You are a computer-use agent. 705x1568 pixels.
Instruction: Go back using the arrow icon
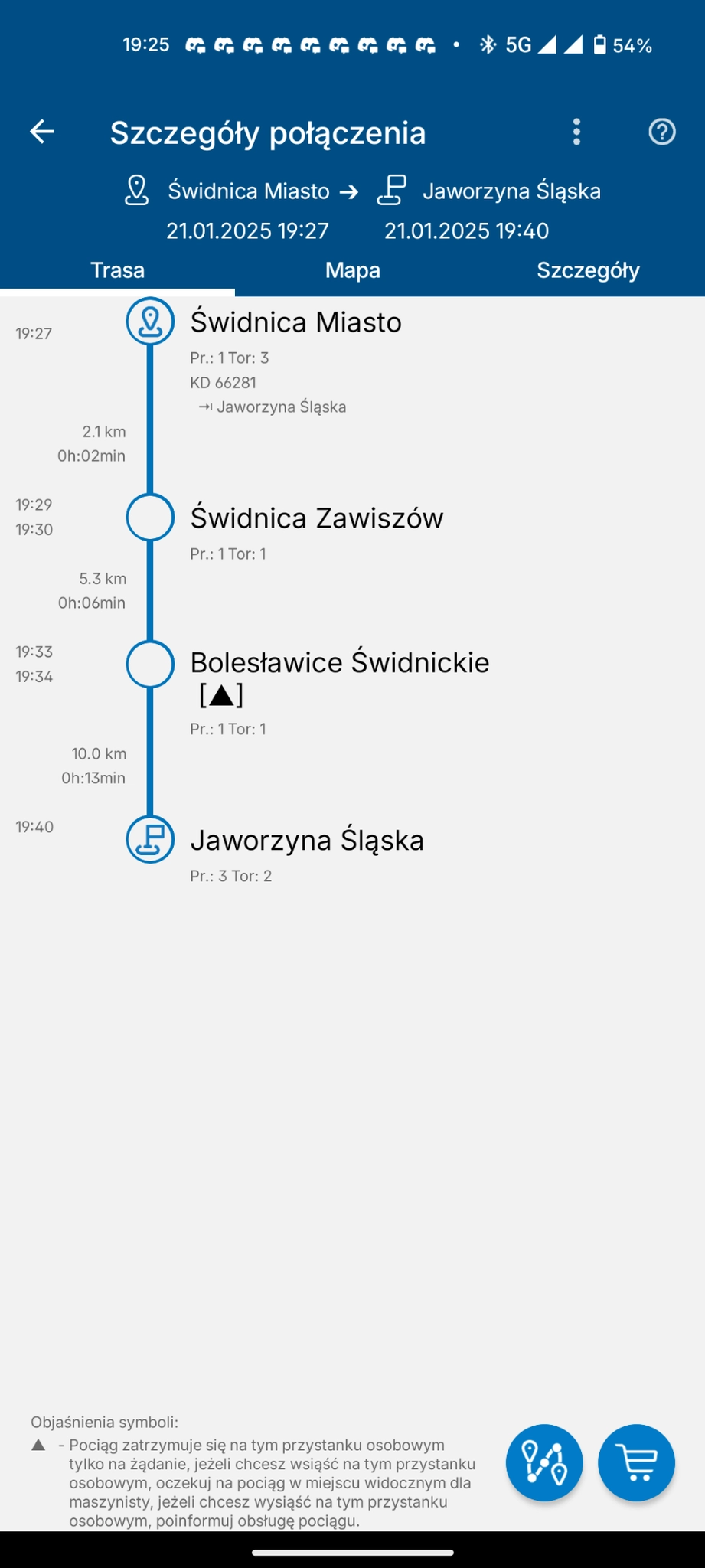click(x=42, y=132)
